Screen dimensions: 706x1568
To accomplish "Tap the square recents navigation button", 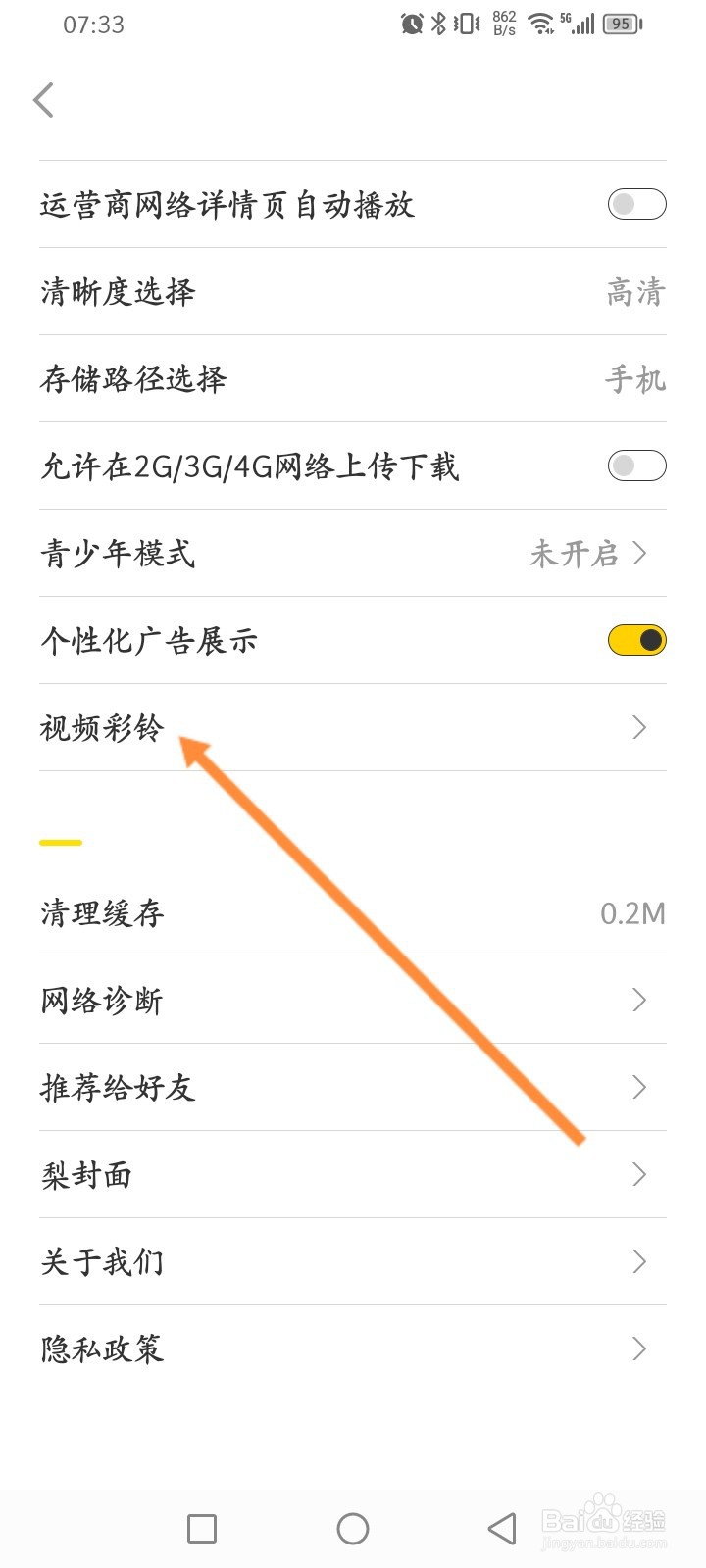I will 200,1528.
